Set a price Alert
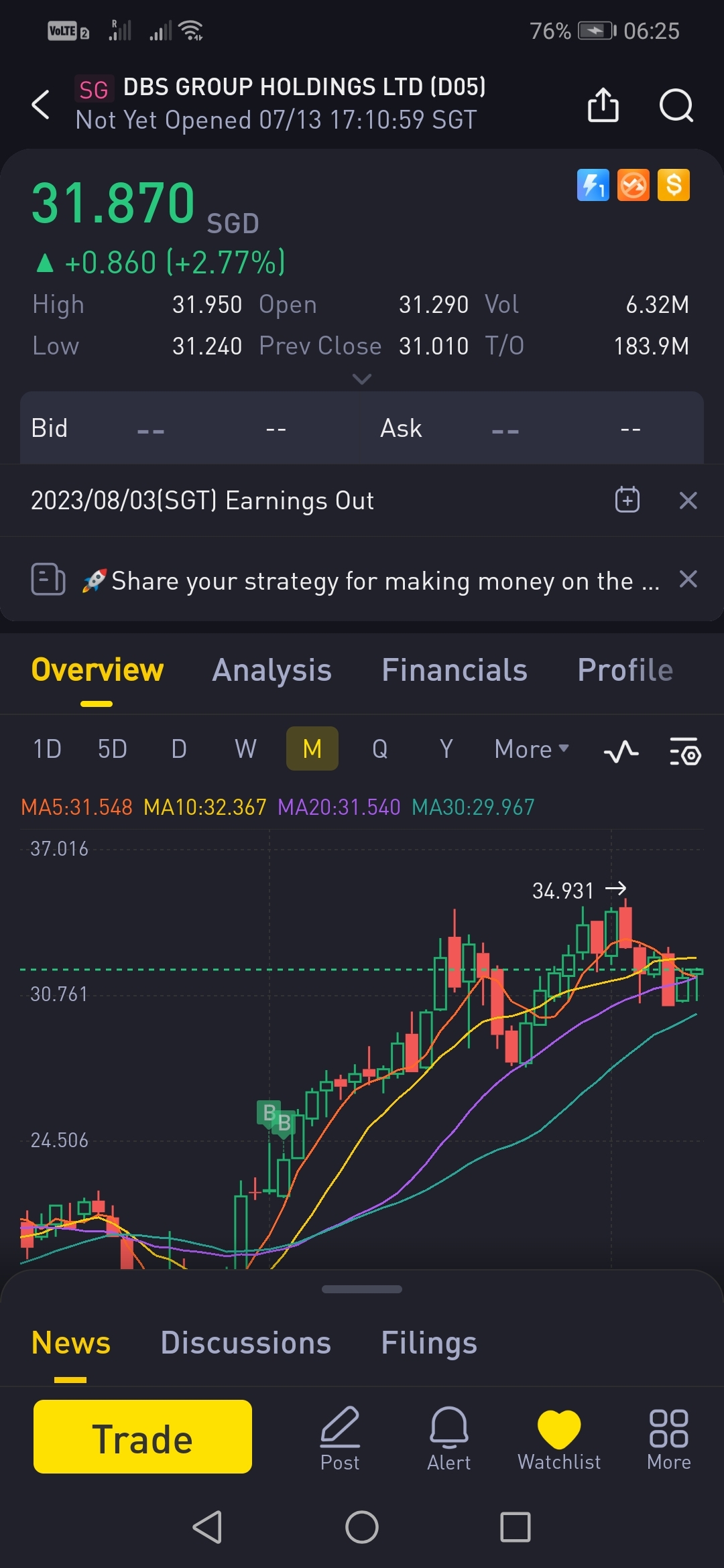Viewport: 724px width, 1568px height. 448,1438
